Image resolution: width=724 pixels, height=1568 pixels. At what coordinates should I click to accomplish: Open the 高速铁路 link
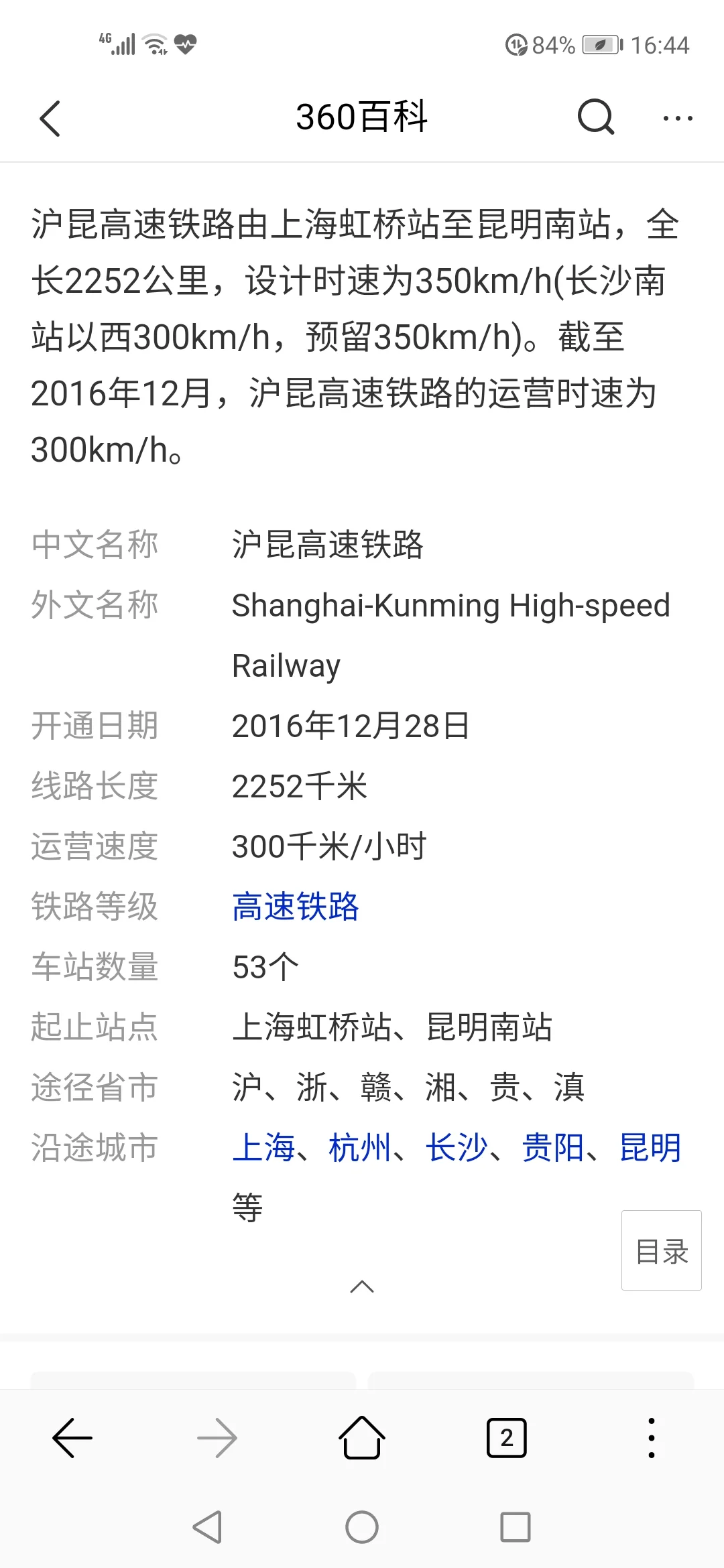[x=296, y=908]
